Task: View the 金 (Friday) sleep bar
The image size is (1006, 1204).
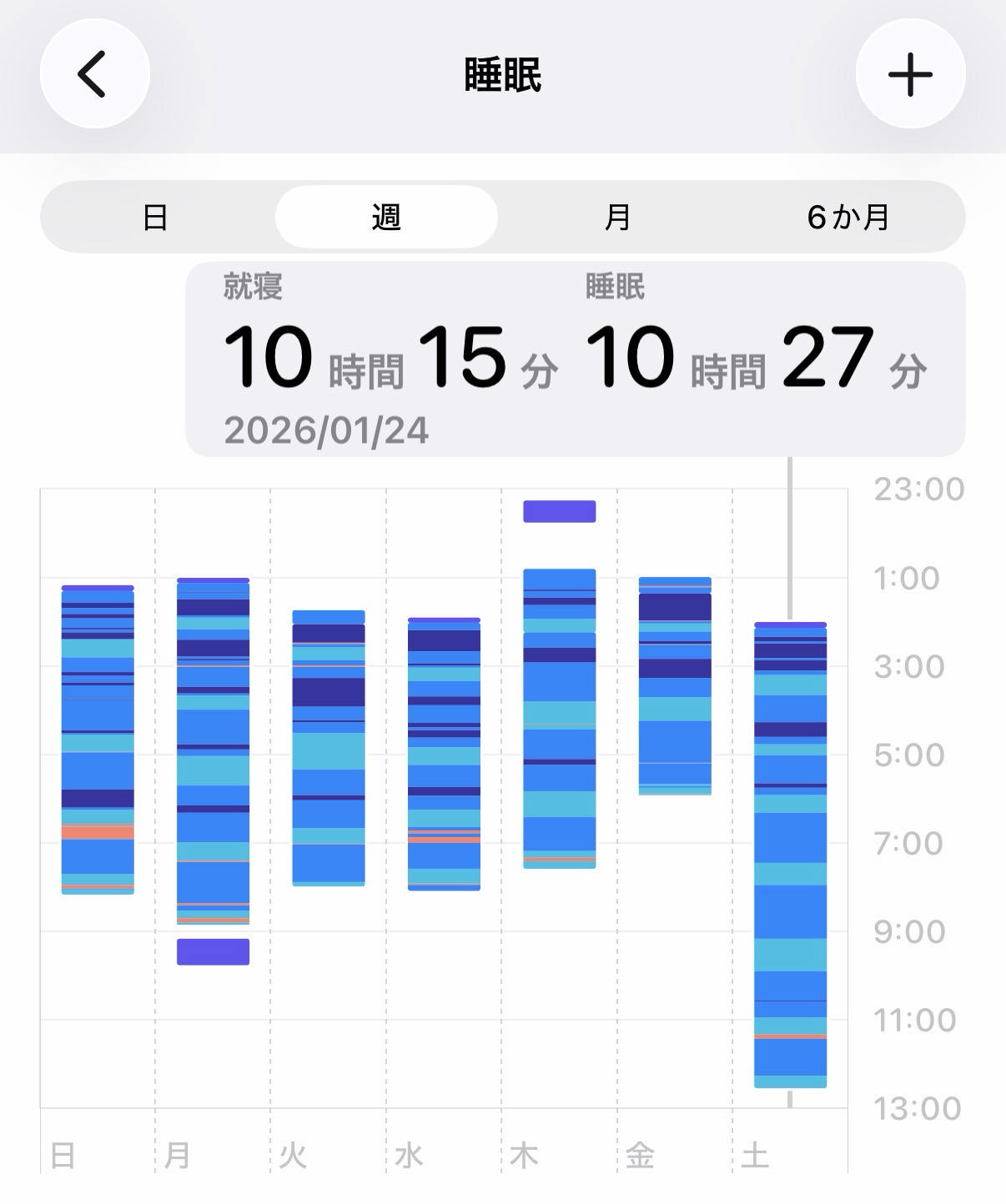Action: pos(675,685)
